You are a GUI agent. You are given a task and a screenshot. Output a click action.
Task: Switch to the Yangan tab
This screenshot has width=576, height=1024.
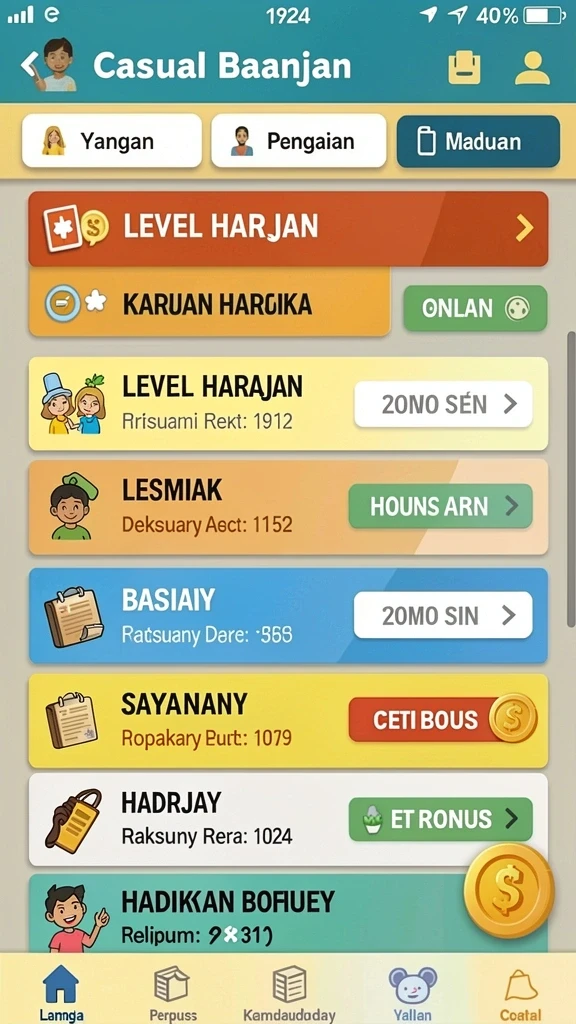[x=112, y=141]
